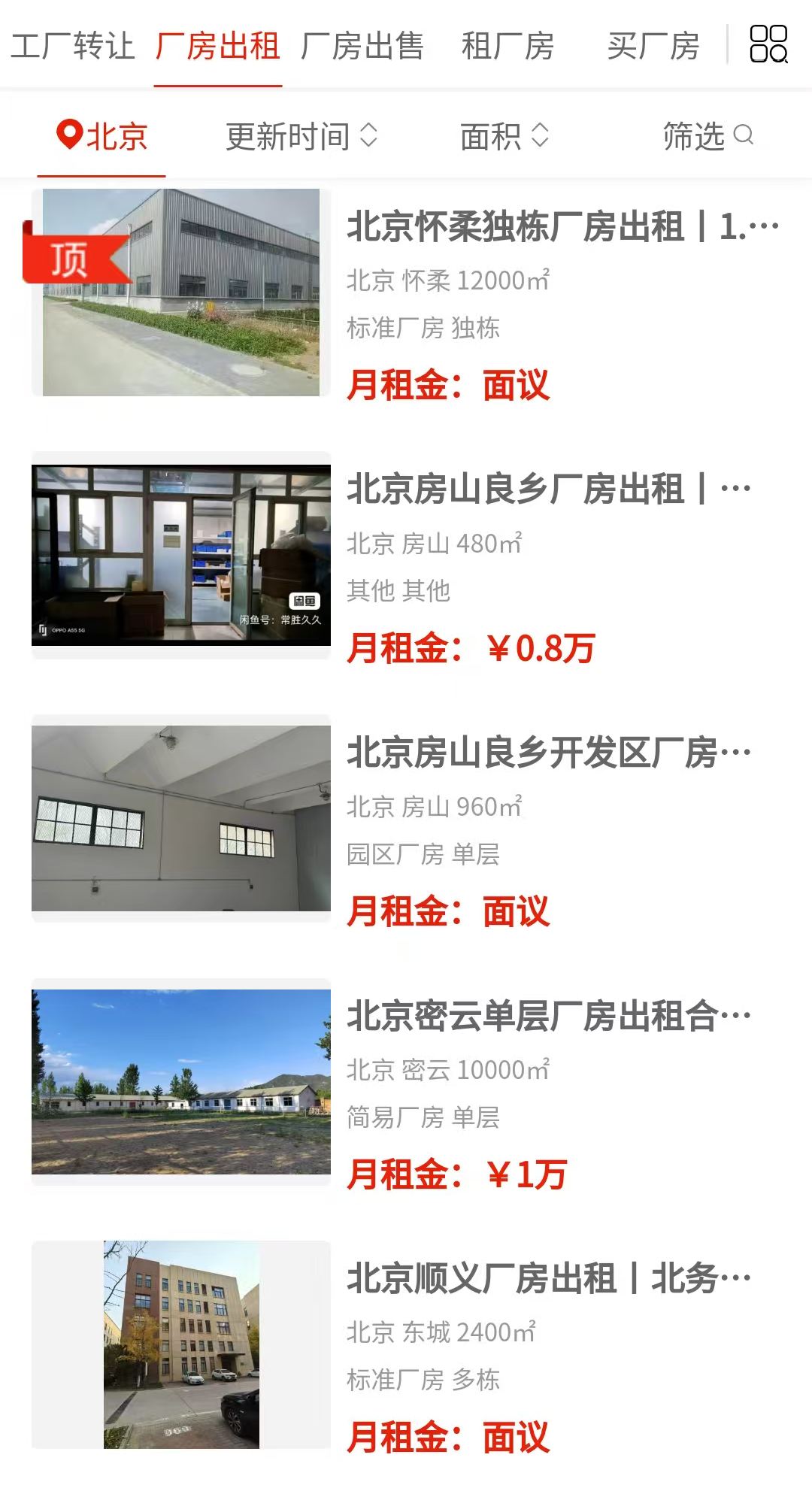The image size is (812, 1488).
Task: Open the 北京怀柔独栋厂房出租 listing
Action: [x=562, y=226]
